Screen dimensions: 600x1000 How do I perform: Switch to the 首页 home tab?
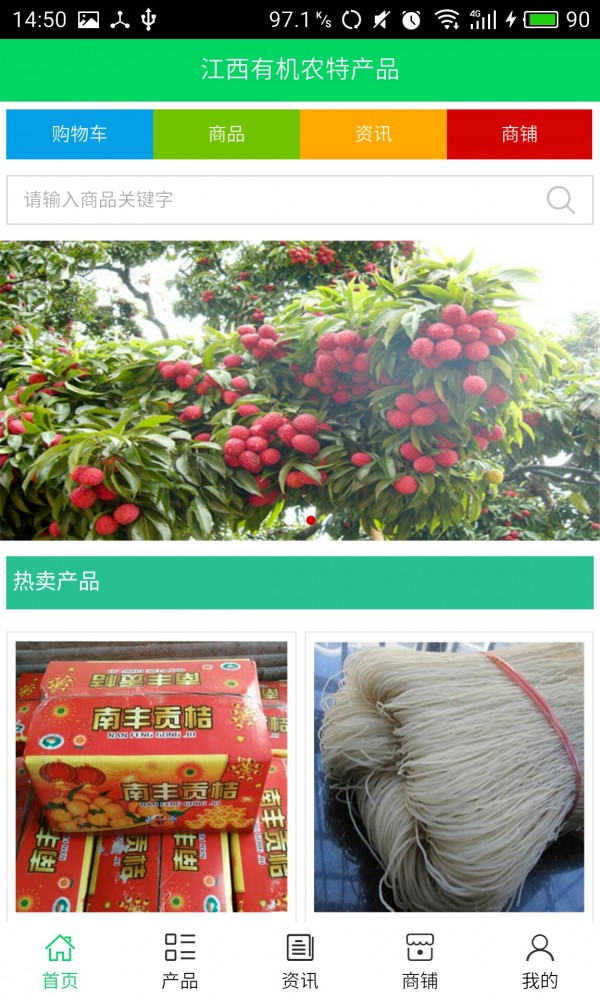(60, 961)
